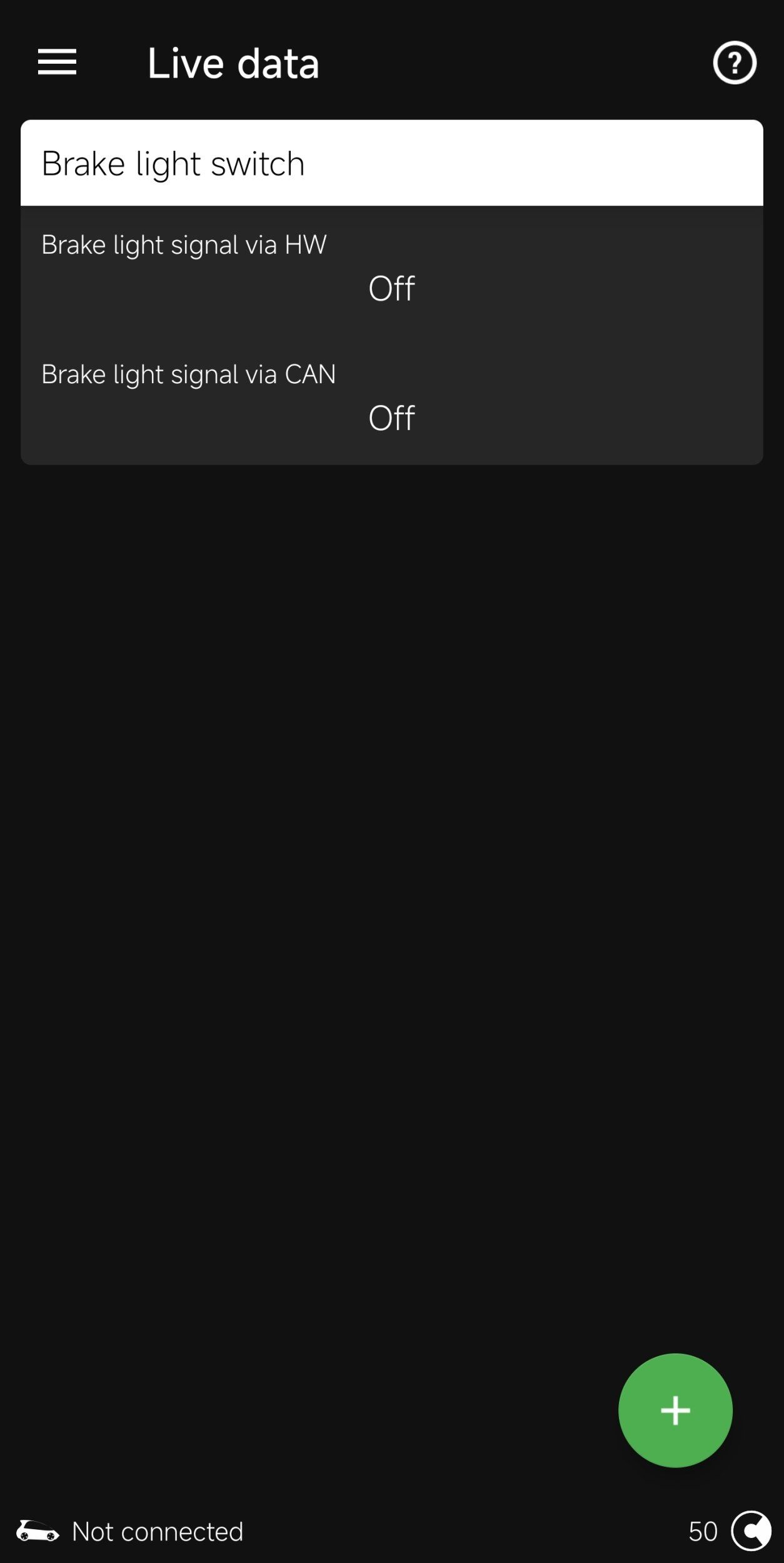Screen dimensions: 784x1563
Task: Tap the Not connected car status
Action: click(x=130, y=1531)
